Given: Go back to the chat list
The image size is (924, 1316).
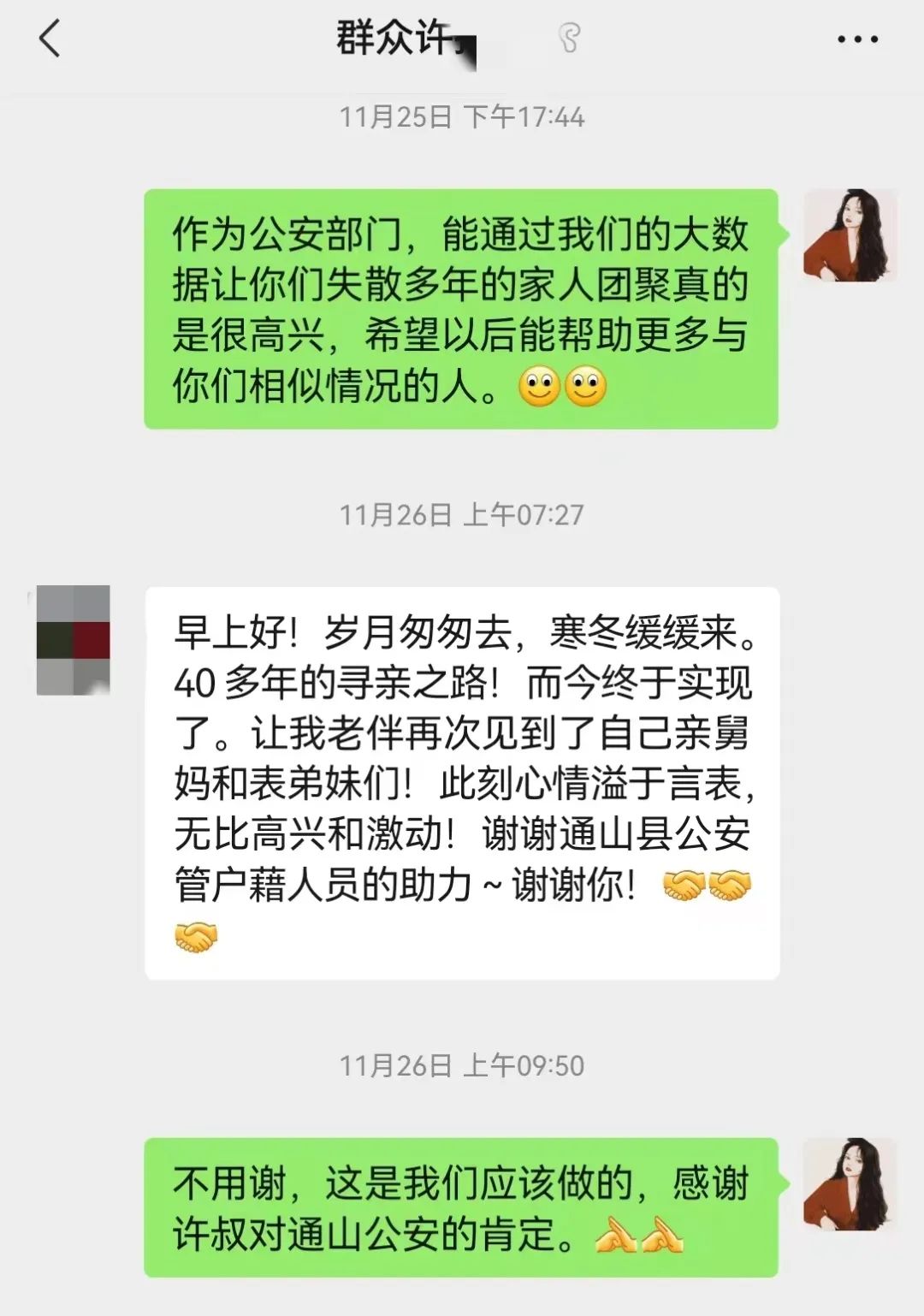Looking at the screenshot, I should 50,39.
